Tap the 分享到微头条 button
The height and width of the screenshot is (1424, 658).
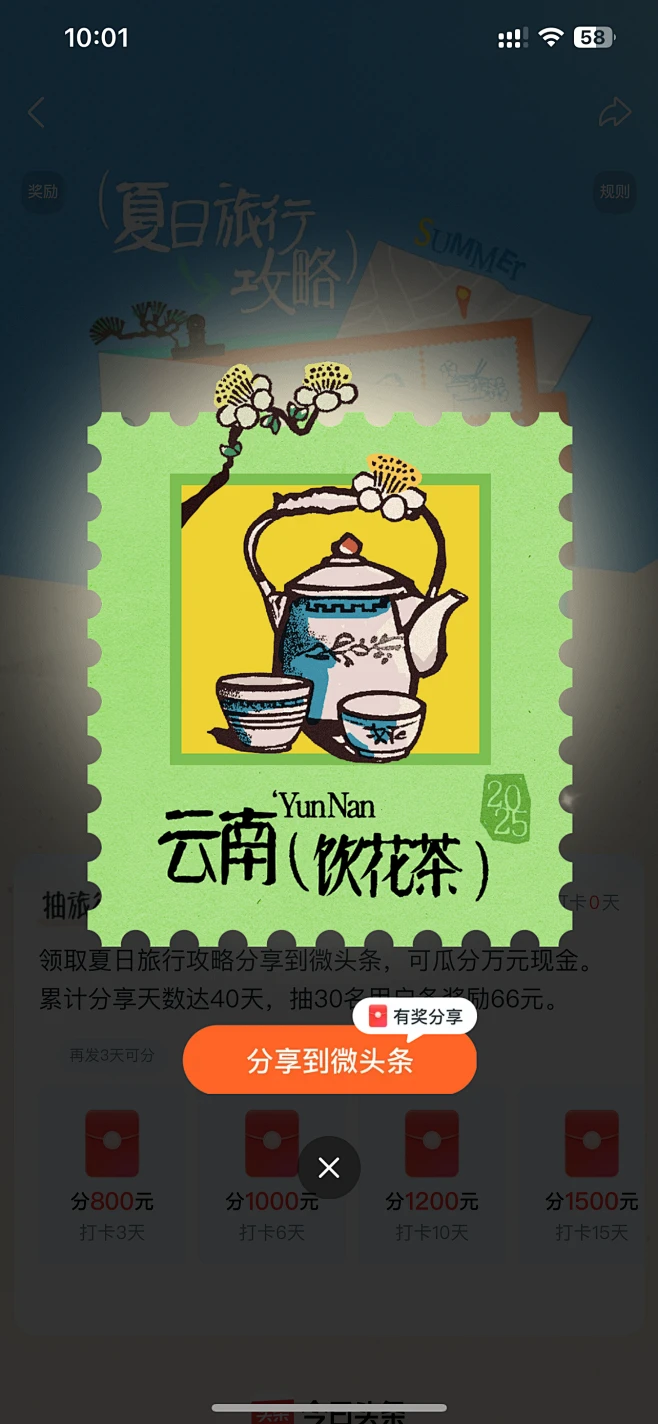tap(329, 1061)
